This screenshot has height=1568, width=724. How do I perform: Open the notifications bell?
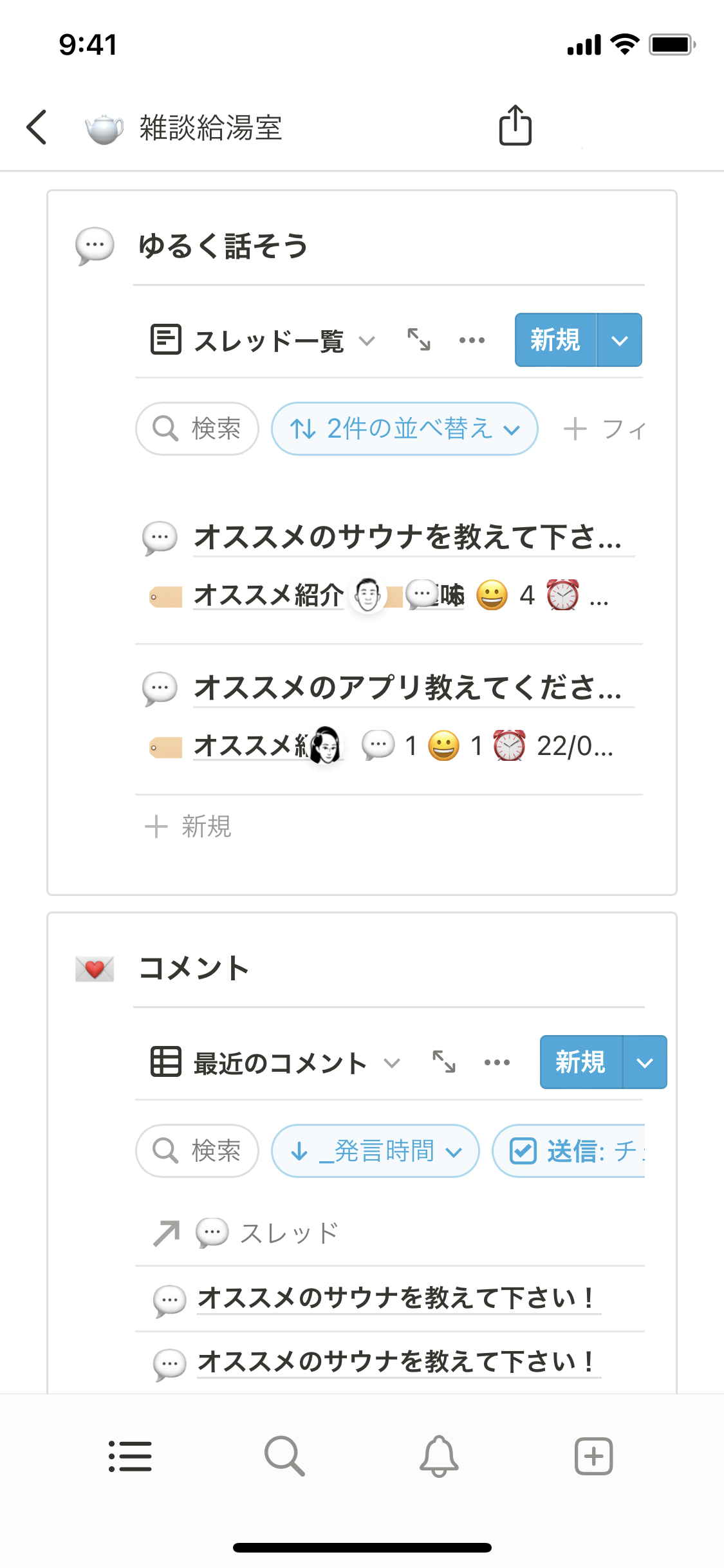click(x=439, y=1456)
